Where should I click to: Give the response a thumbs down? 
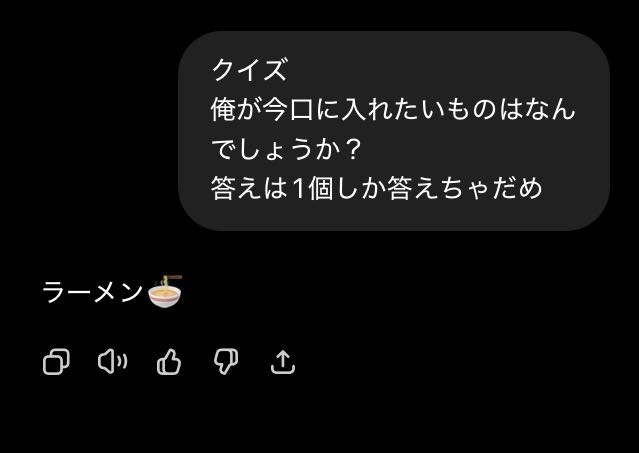(226, 361)
